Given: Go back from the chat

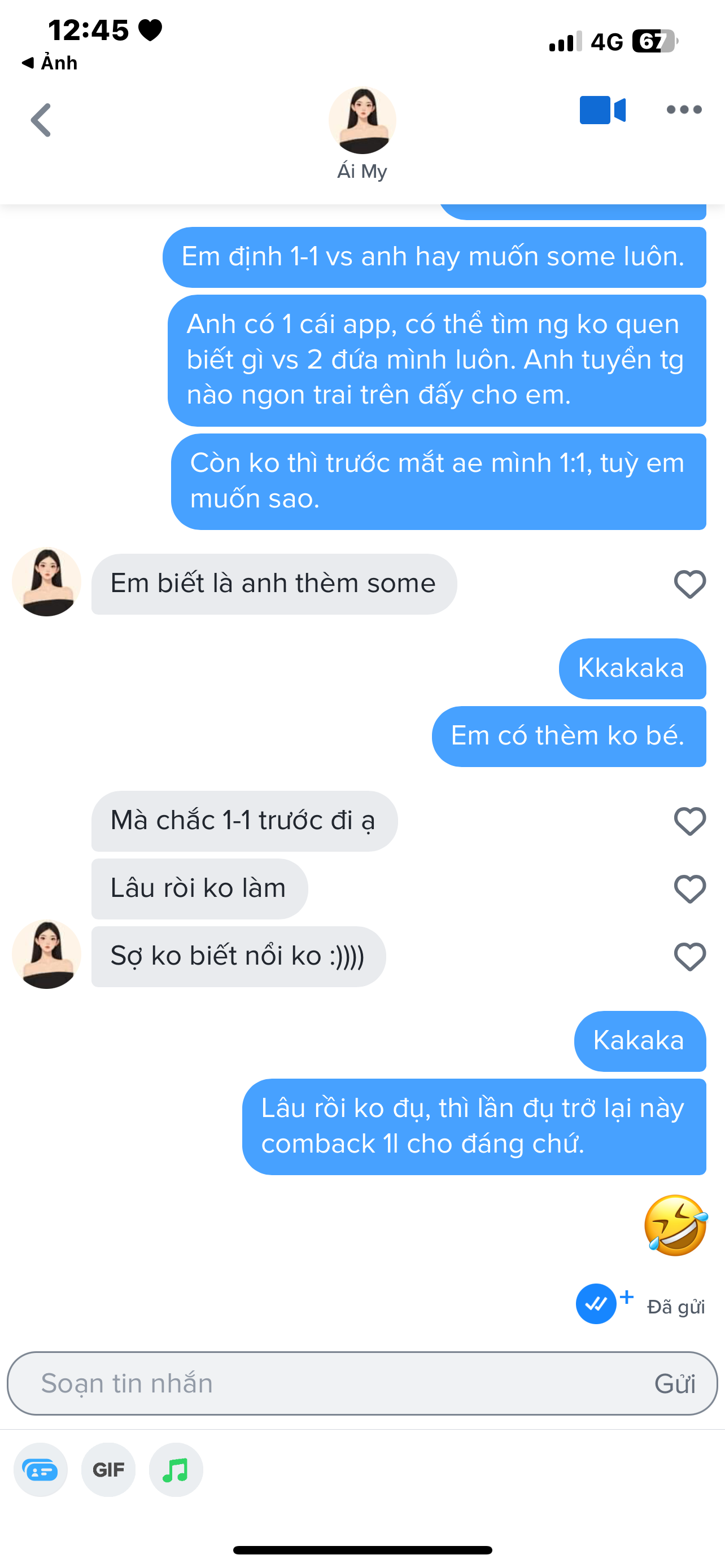Looking at the screenshot, I should pyautogui.click(x=41, y=120).
